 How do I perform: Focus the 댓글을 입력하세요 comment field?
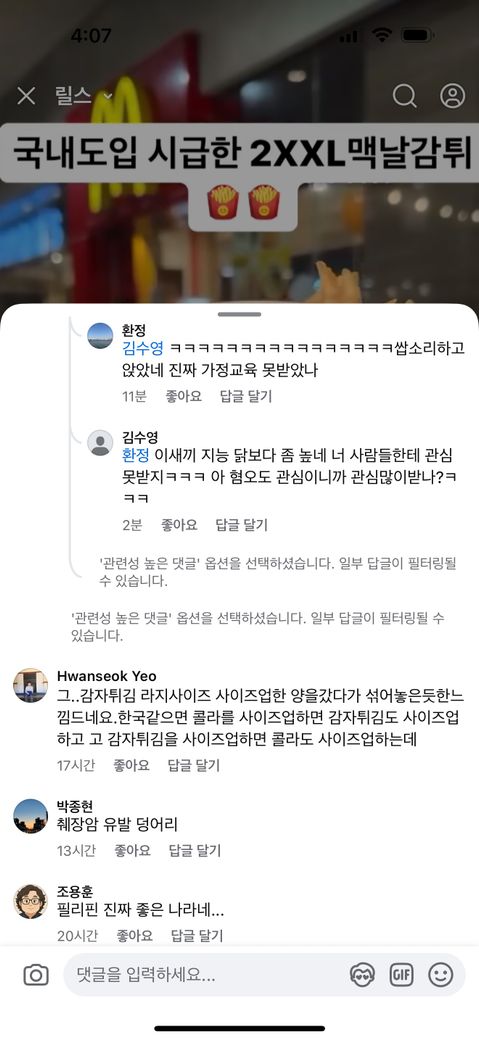tap(206, 975)
